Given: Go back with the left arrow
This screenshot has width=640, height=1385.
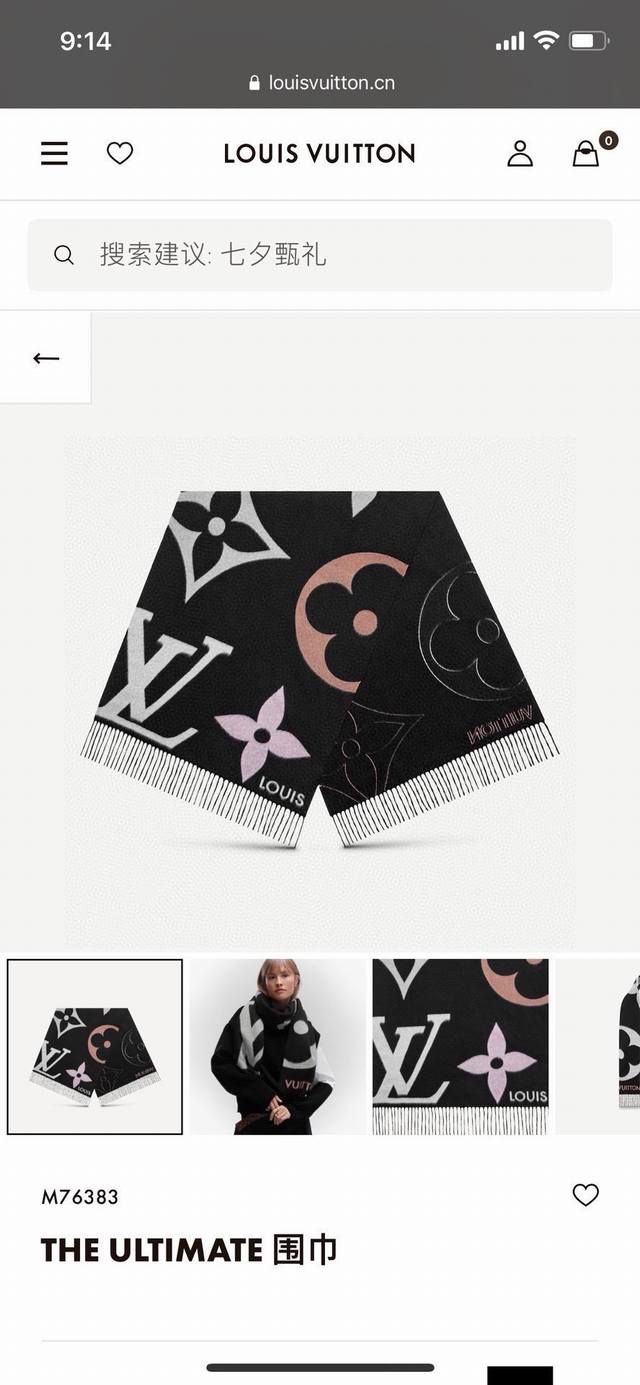Looking at the screenshot, I should coord(46,358).
